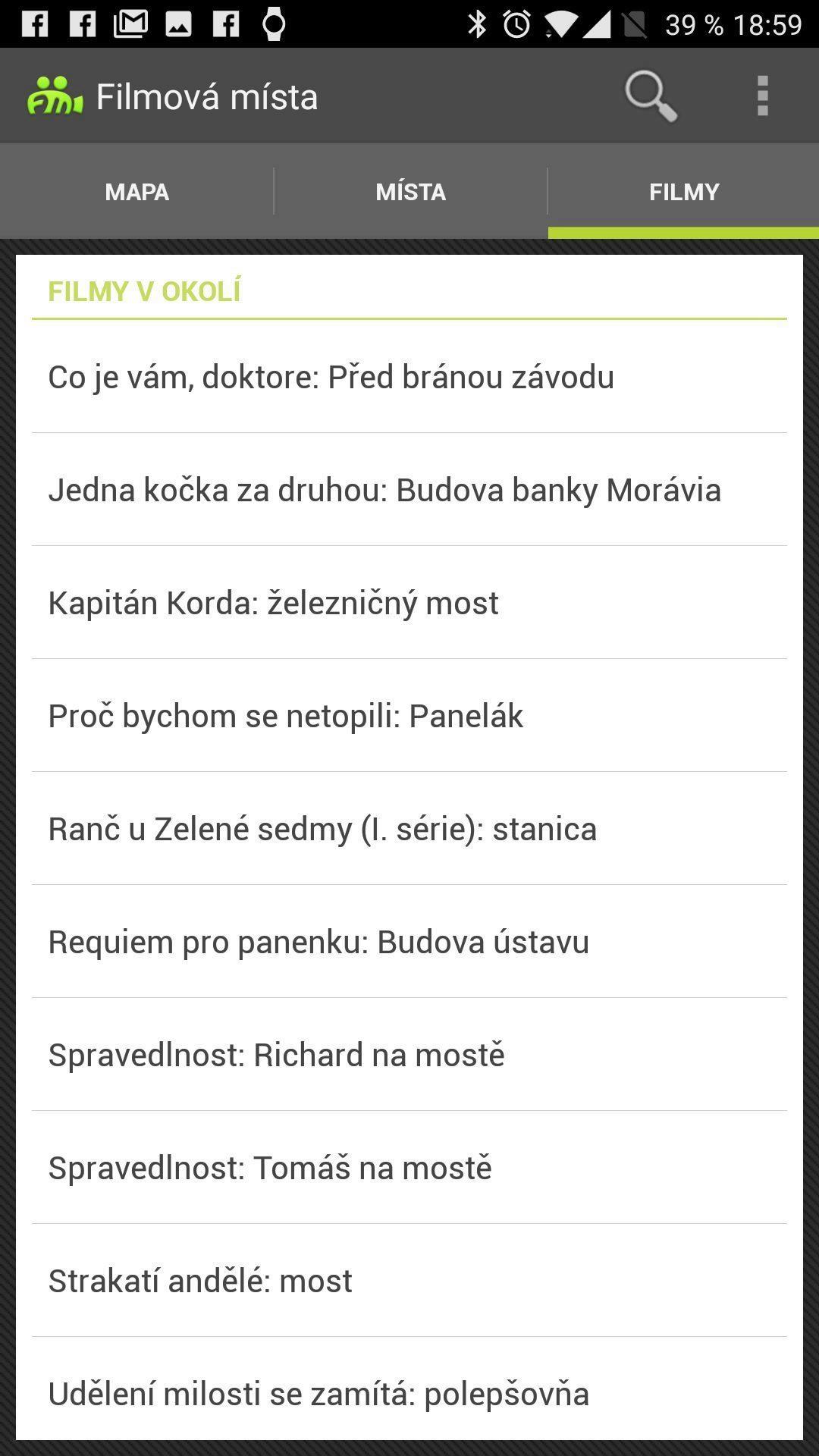
Task: Switch to the MAPA tab
Action: coord(137,192)
